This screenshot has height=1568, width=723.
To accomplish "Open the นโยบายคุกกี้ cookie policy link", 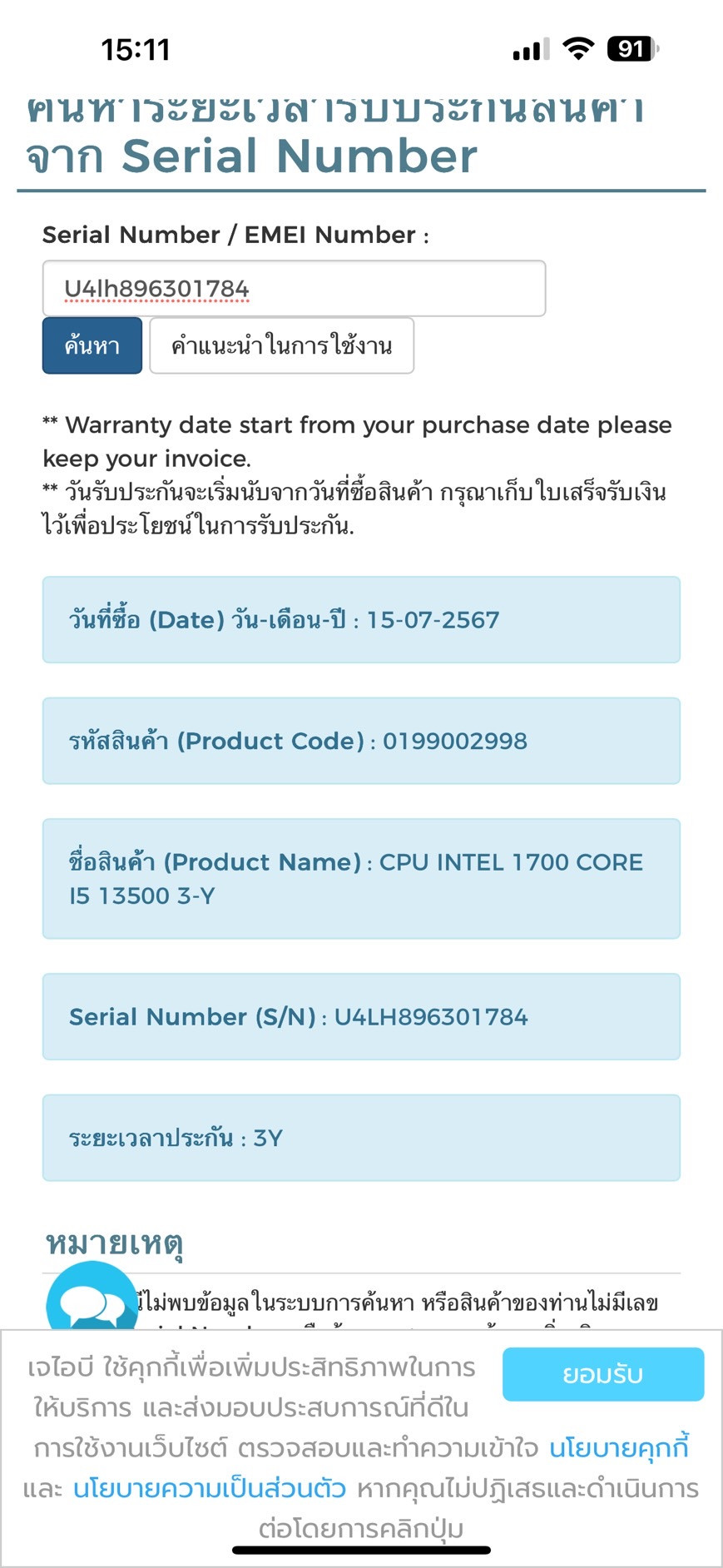I will (x=619, y=1448).
